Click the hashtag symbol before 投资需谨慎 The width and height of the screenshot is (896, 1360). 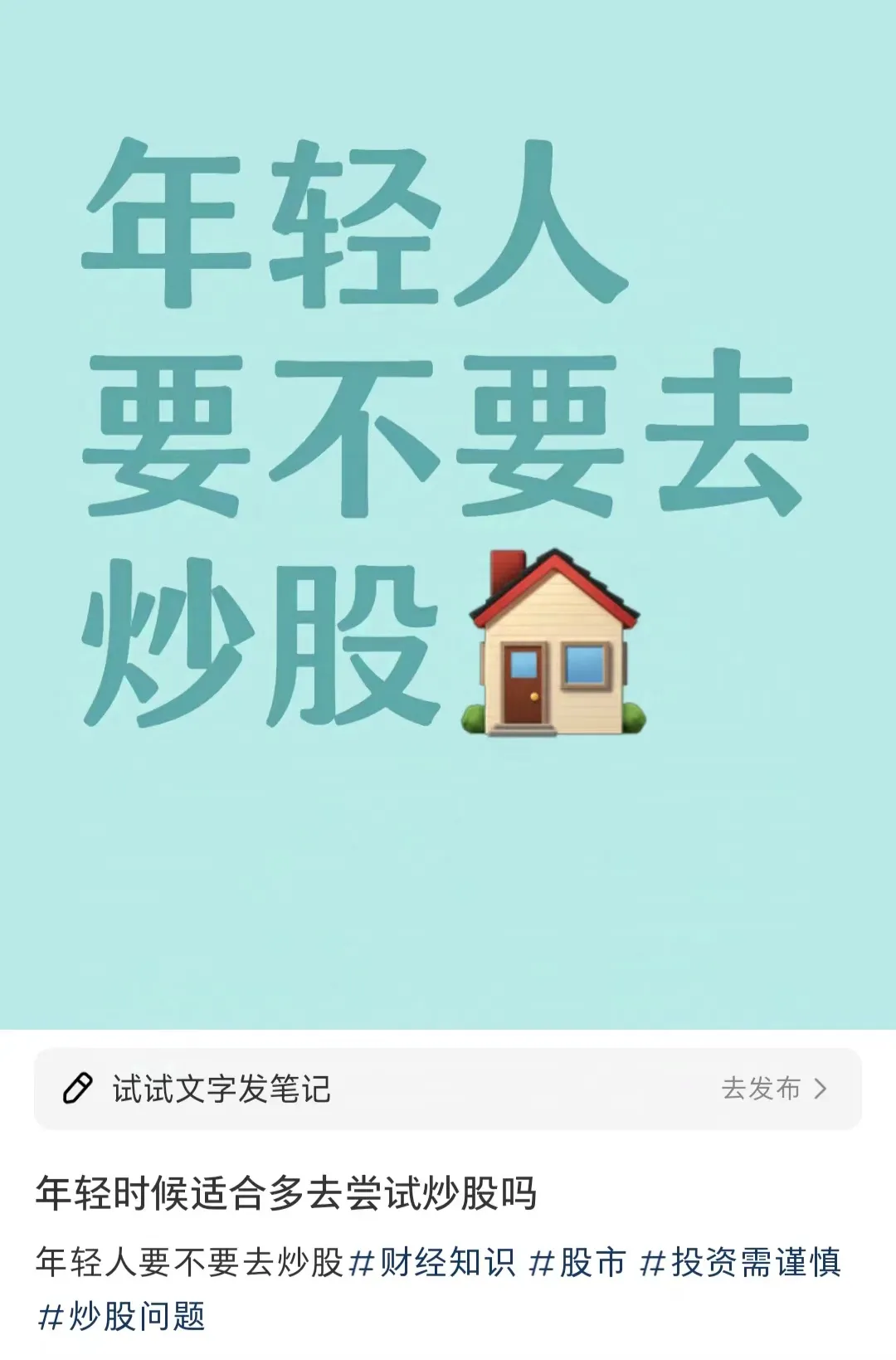[652, 1260]
